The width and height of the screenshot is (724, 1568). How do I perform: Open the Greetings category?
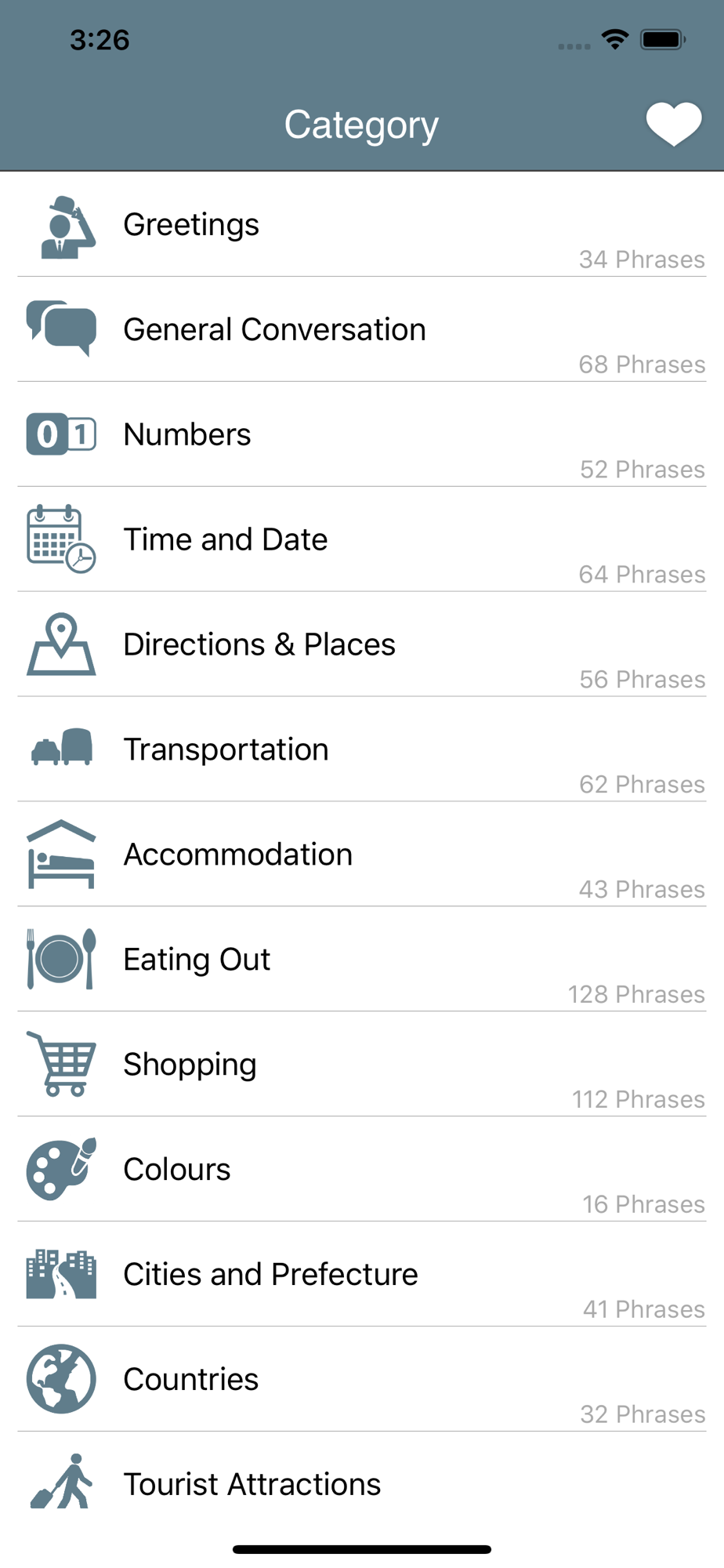(x=362, y=224)
